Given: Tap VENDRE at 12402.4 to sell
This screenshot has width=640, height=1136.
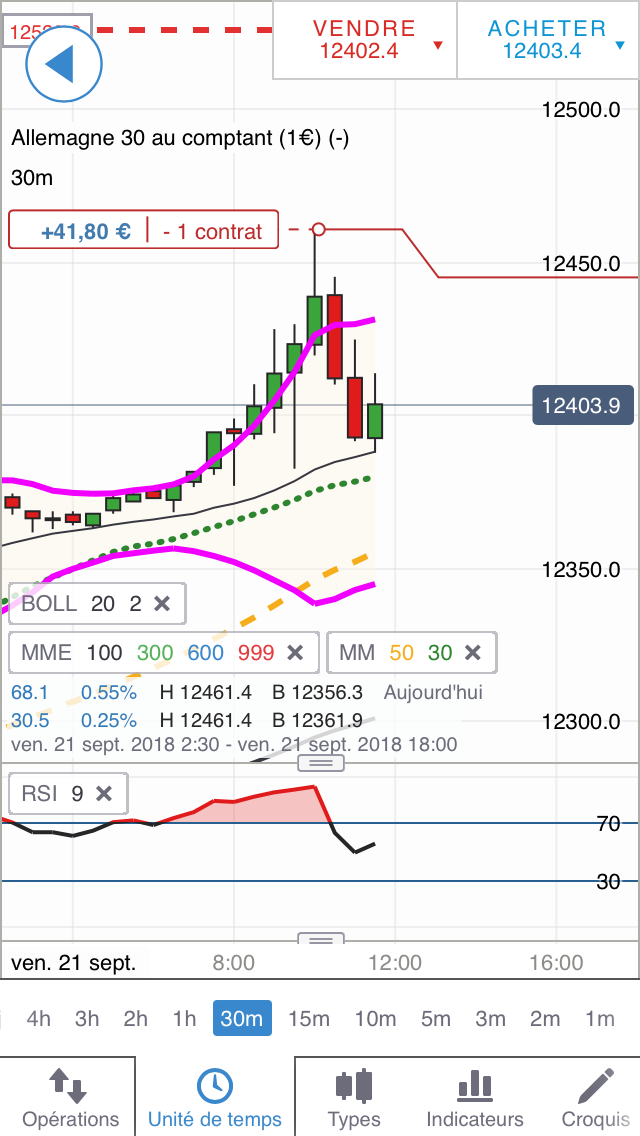Looking at the screenshot, I should click(365, 40).
